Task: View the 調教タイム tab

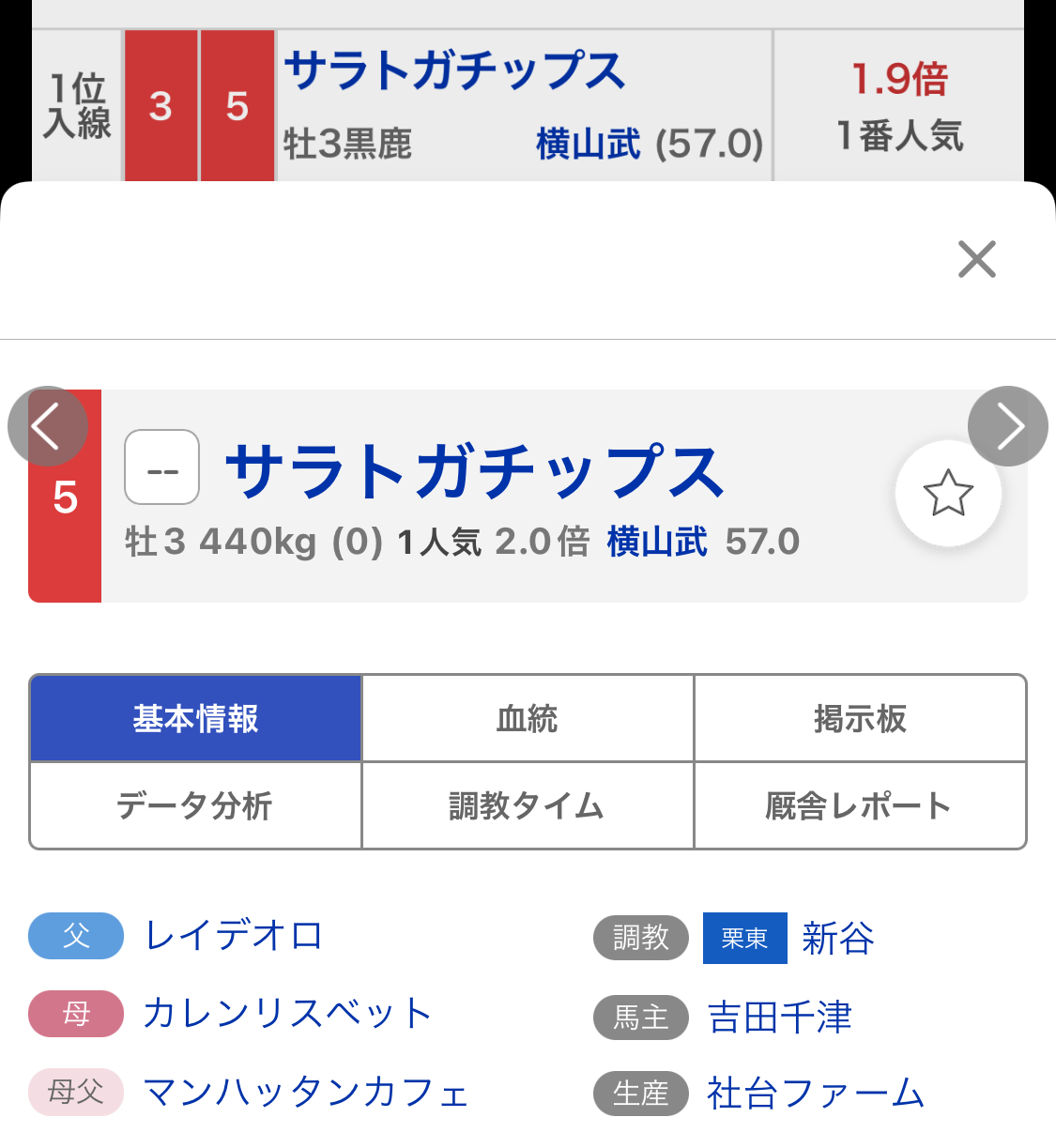Action: click(x=528, y=805)
